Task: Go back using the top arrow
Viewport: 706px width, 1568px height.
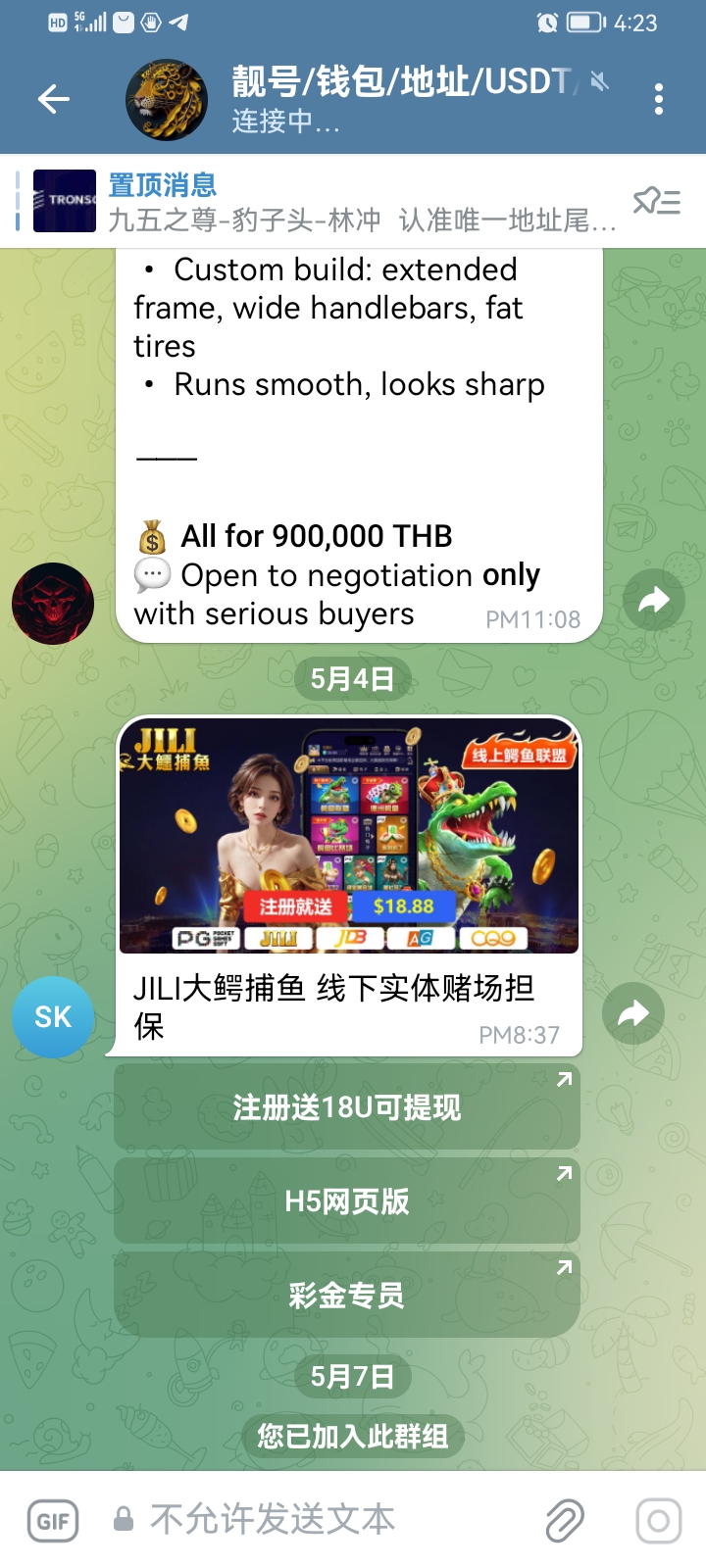Action: point(54,99)
